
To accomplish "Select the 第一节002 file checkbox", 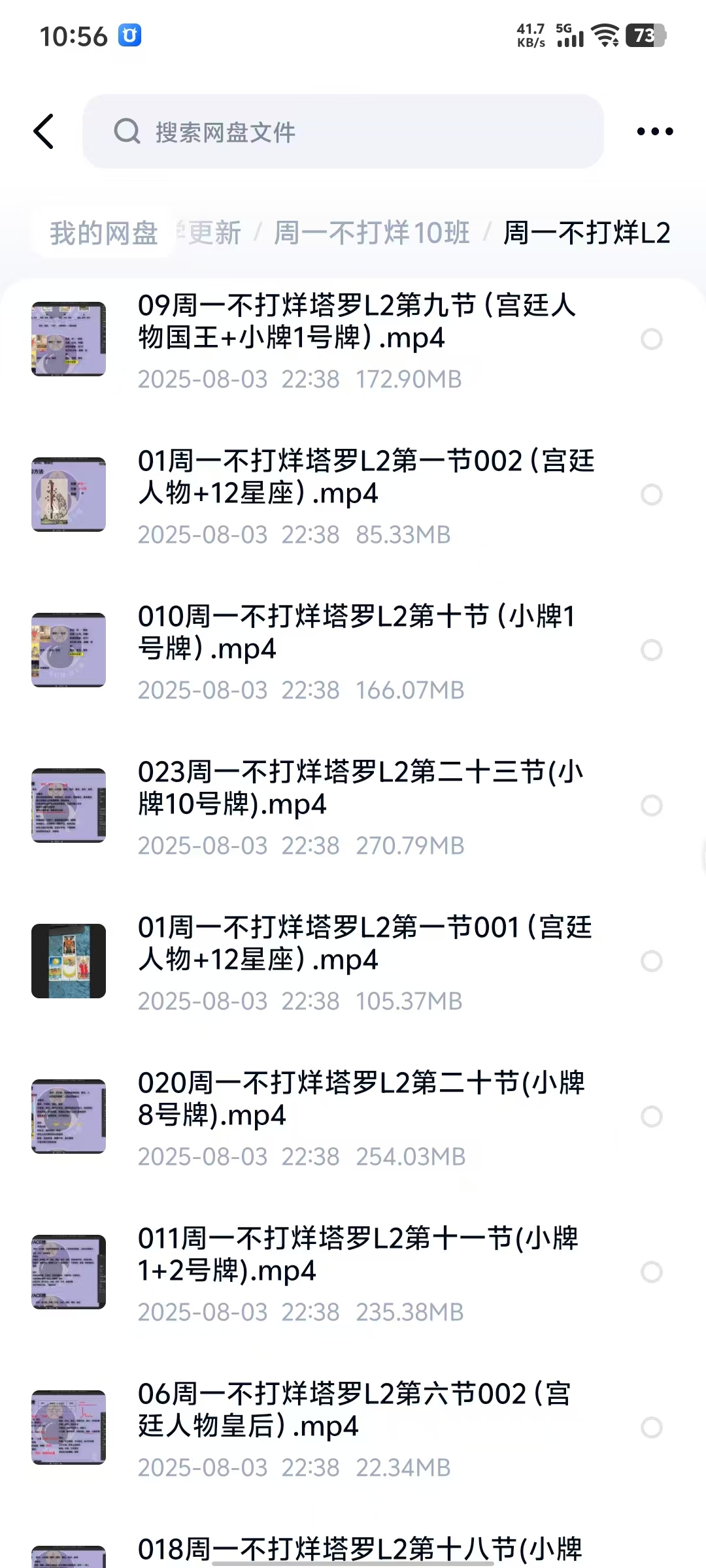I will 651,495.
